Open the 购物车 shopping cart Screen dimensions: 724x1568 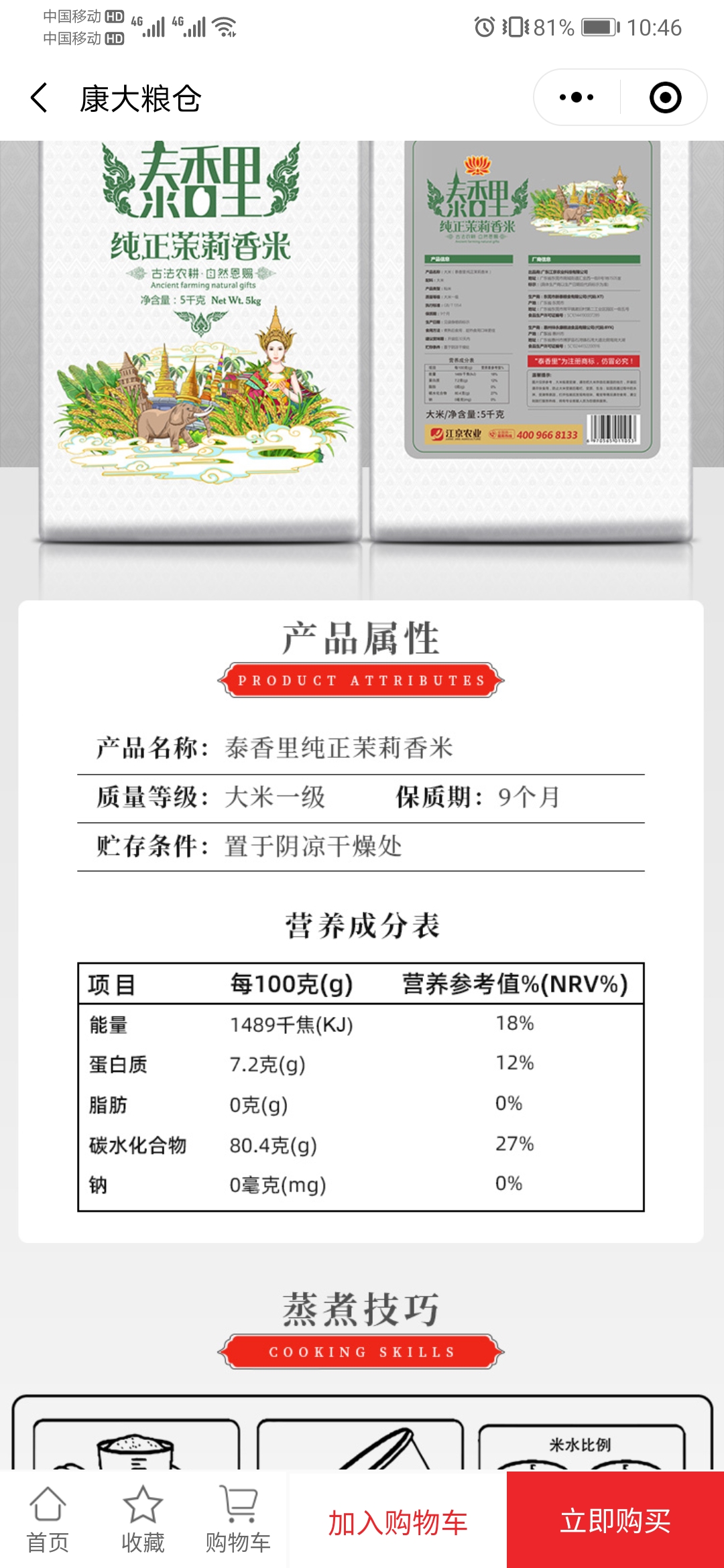tap(238, 1520)
